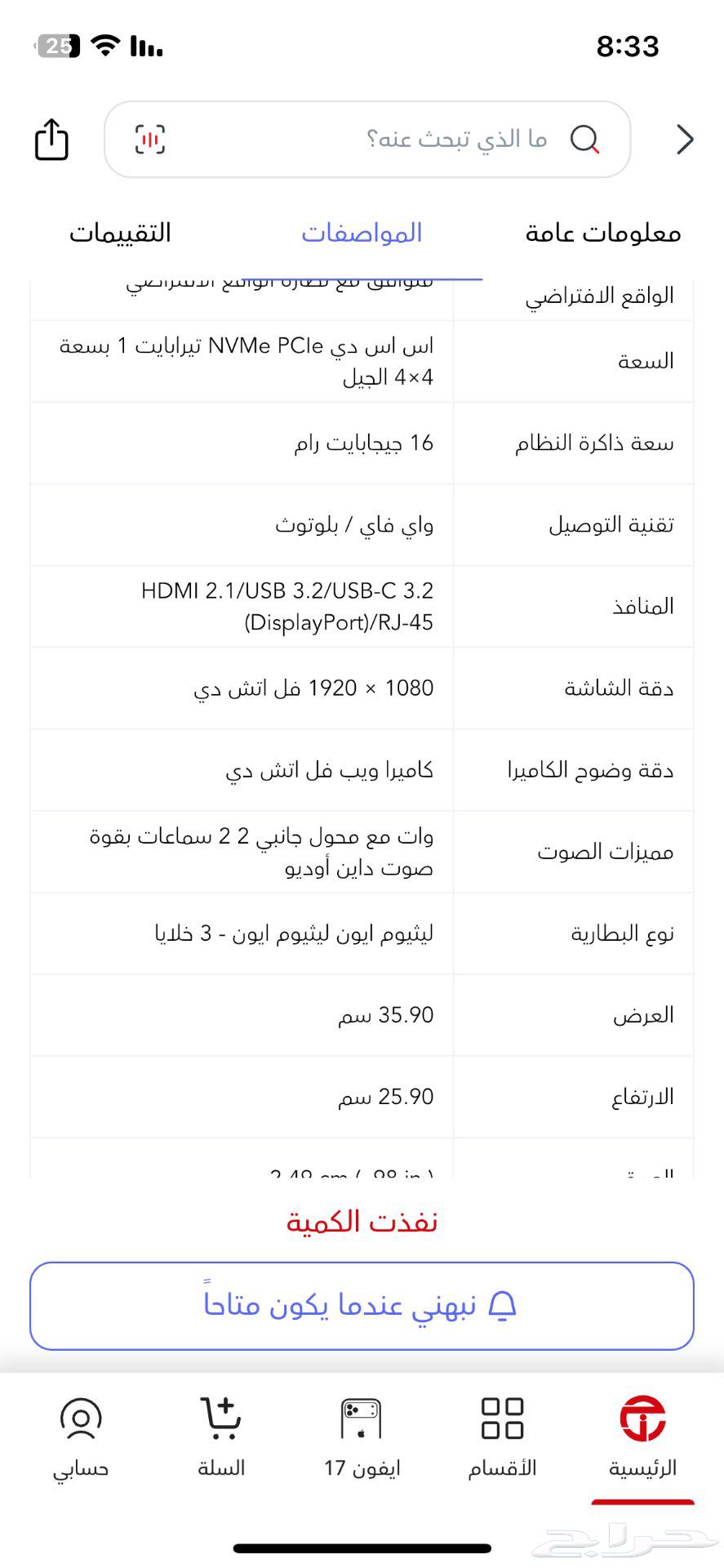This screenshot has width=724, height=1568.
Task: Tap the bell icon in the notify button
Action: click(x=504, y=1303)
